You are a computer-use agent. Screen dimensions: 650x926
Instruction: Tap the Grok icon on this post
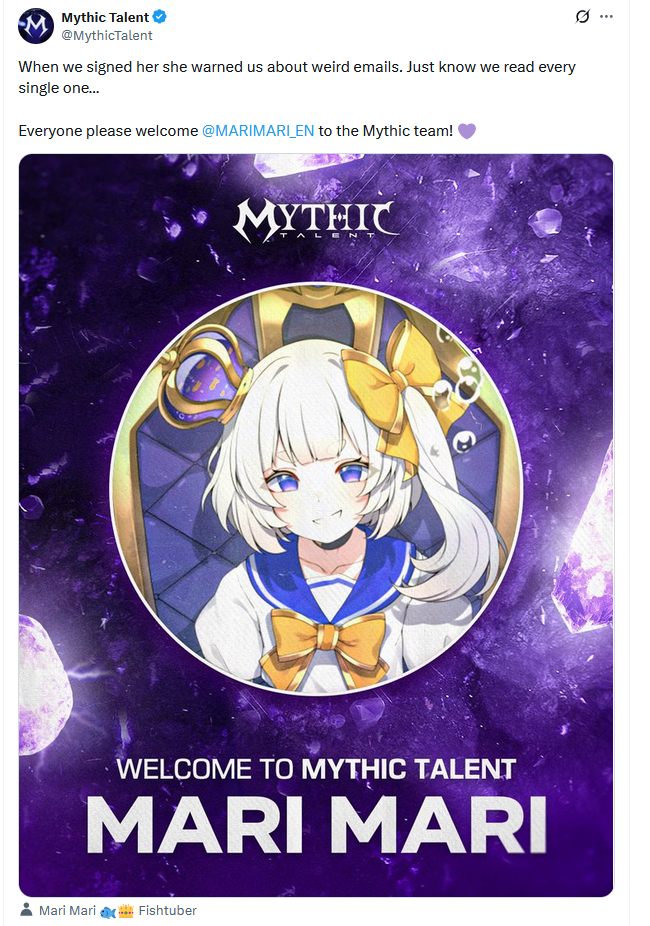[x=583, y=17]
